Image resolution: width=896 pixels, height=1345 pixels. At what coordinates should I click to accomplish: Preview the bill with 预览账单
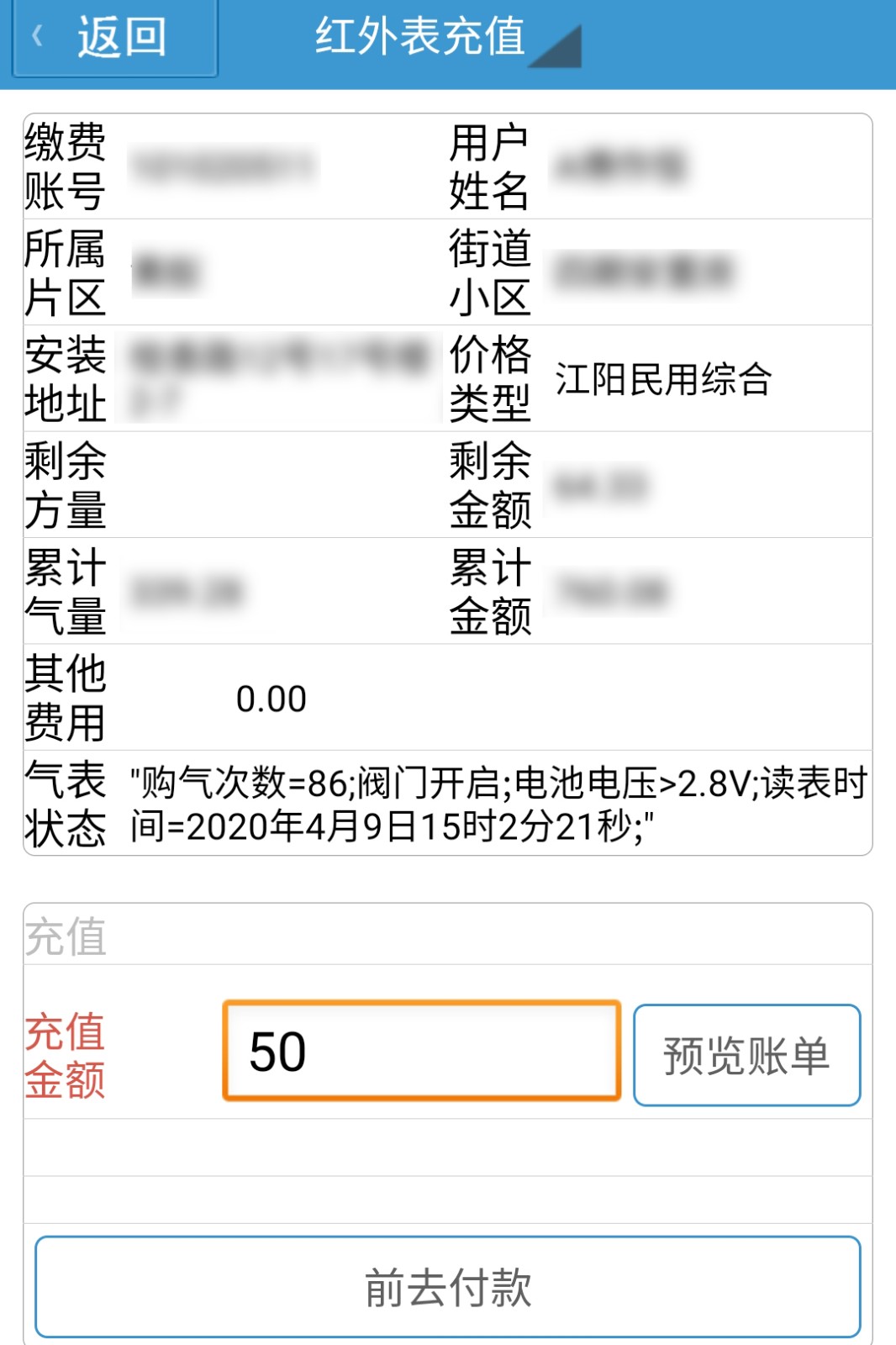click(x=746, y=1055)
